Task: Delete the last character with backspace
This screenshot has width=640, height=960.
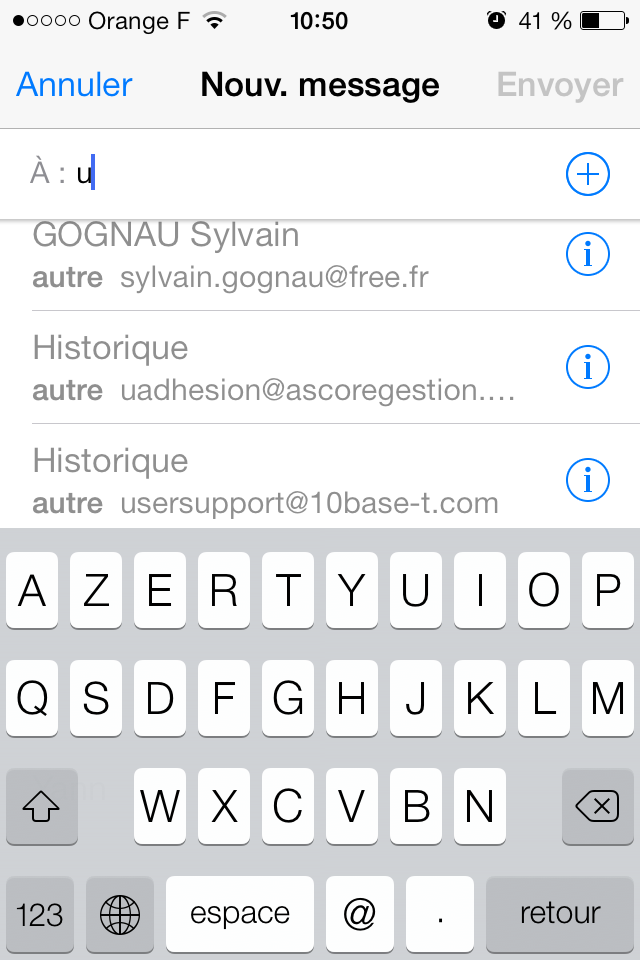Action: click(x=598, y=806)
